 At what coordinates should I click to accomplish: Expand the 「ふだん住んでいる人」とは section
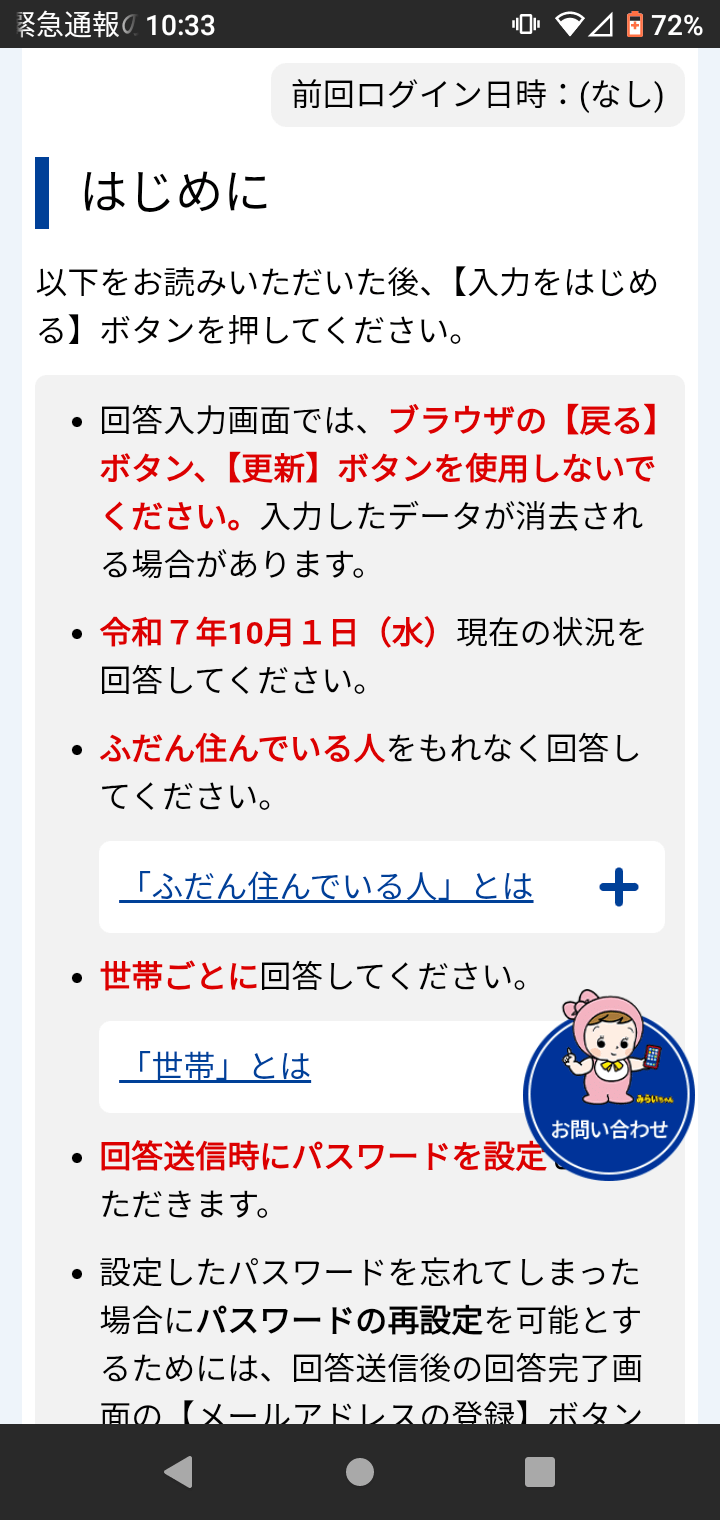381,887
